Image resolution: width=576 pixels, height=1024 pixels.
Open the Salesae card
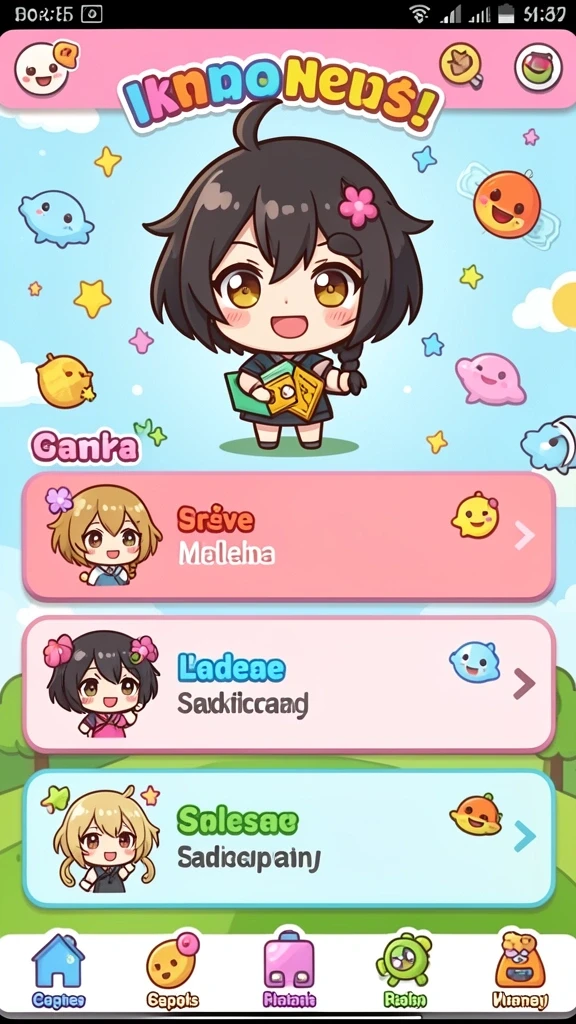[x=289, y=838]
